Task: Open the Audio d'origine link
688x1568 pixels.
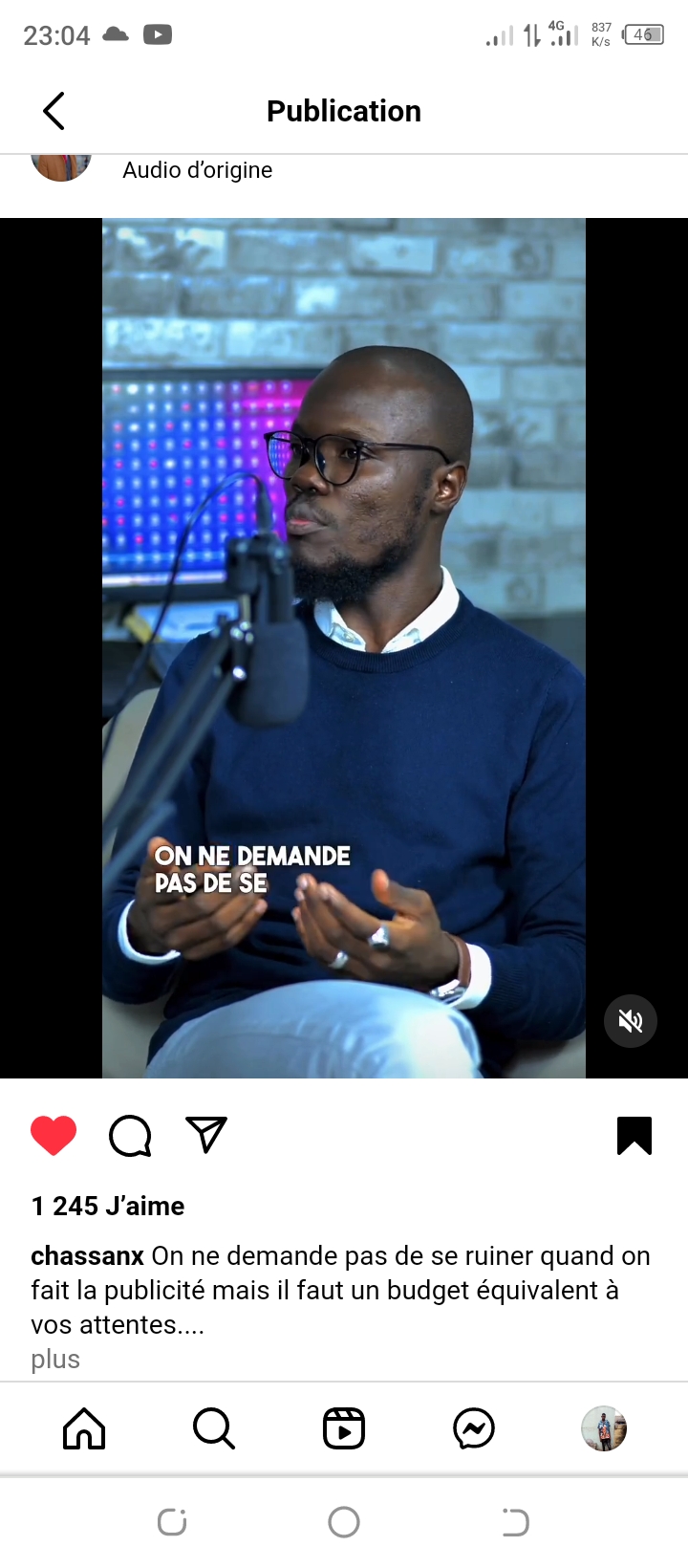Action: [x=197, y=170]
